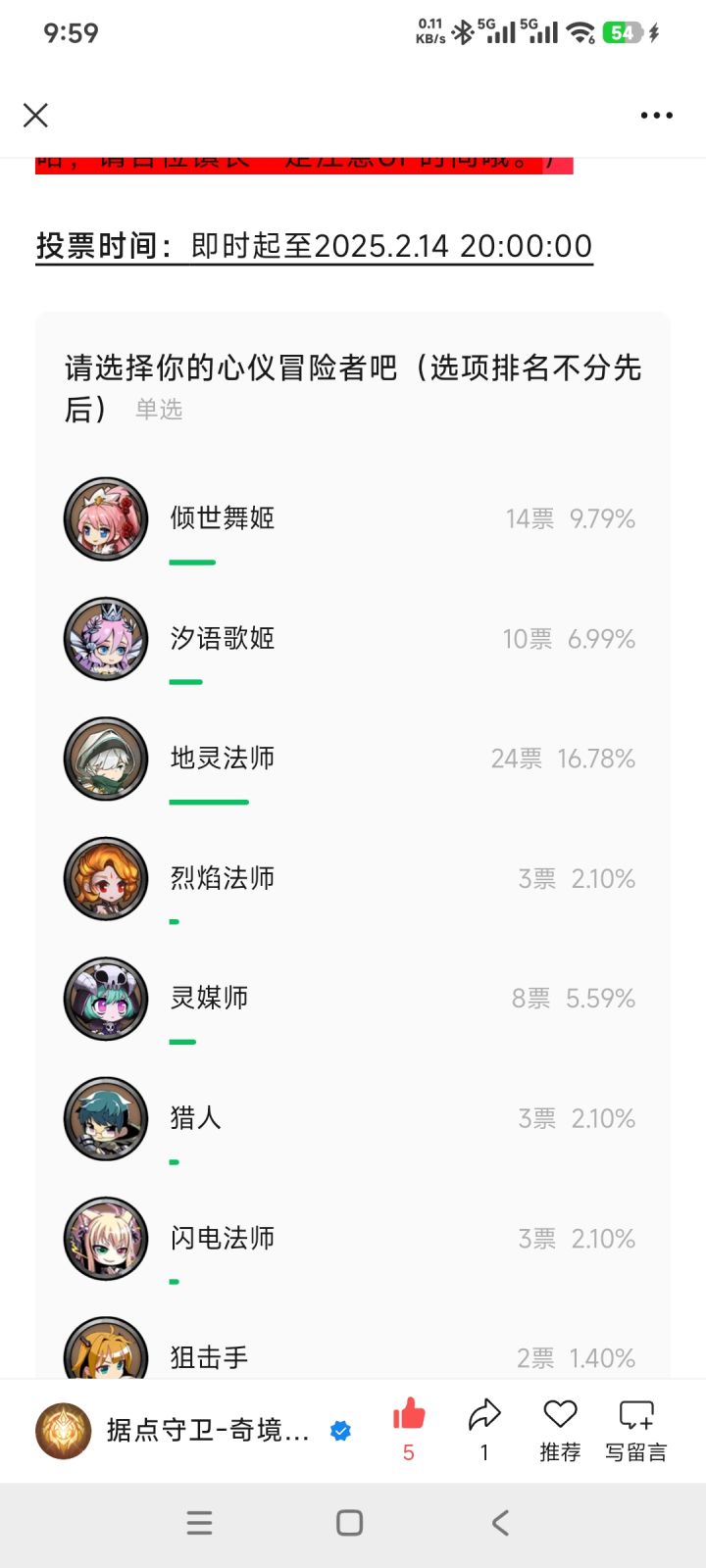
Task: Click the blue verified badge icon
Action: [x=339, y=1431]
